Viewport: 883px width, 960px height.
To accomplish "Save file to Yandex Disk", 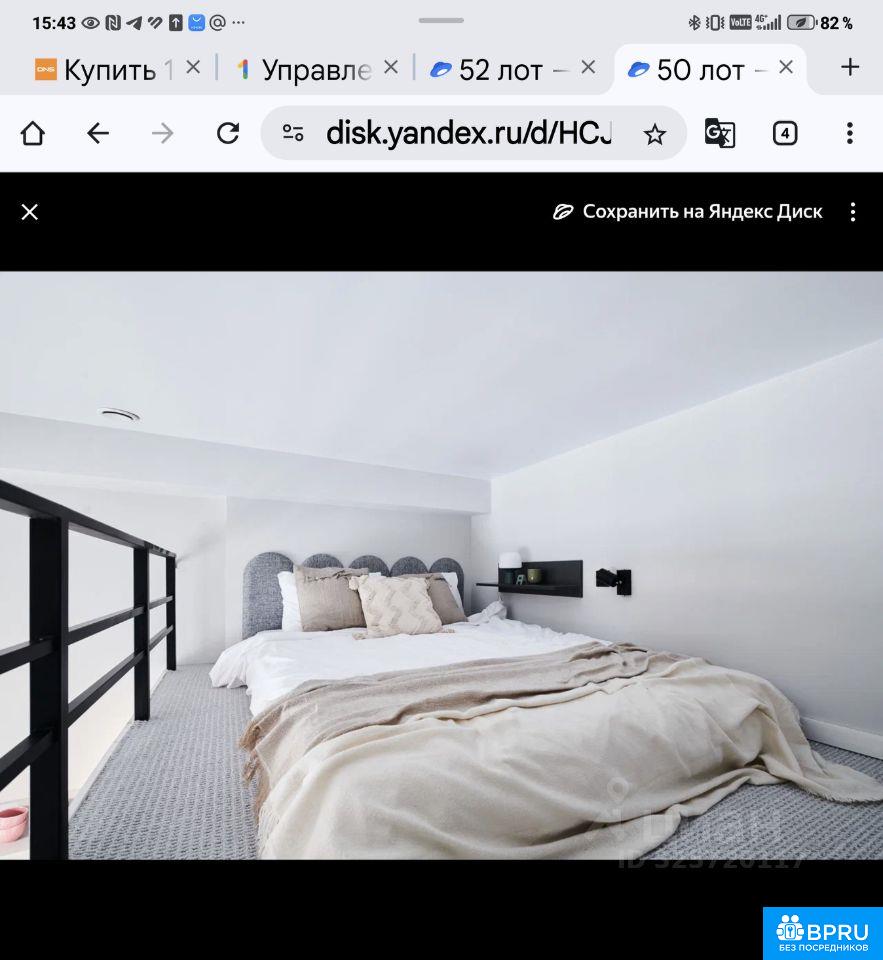I will 688,212.
